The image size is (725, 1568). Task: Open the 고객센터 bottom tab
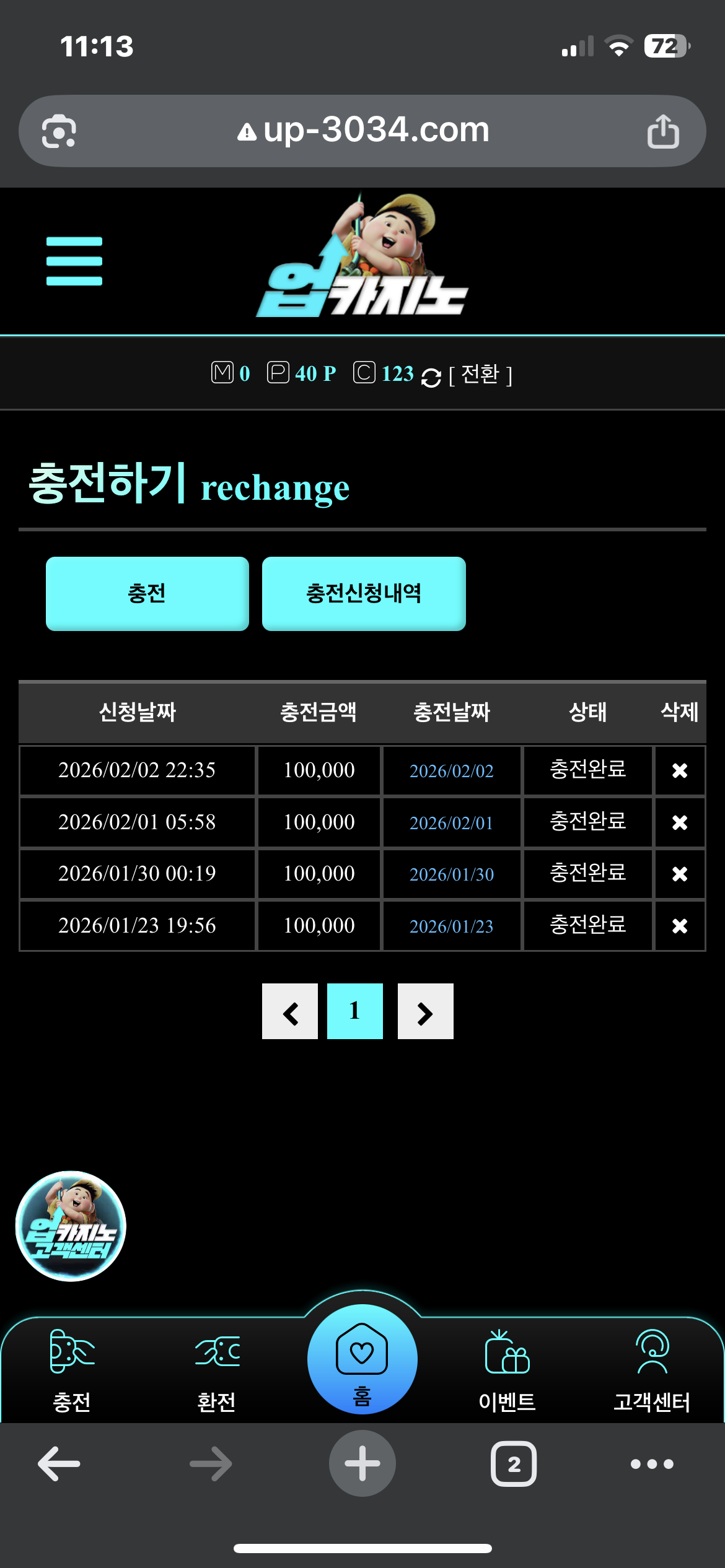pos(652,1369)
